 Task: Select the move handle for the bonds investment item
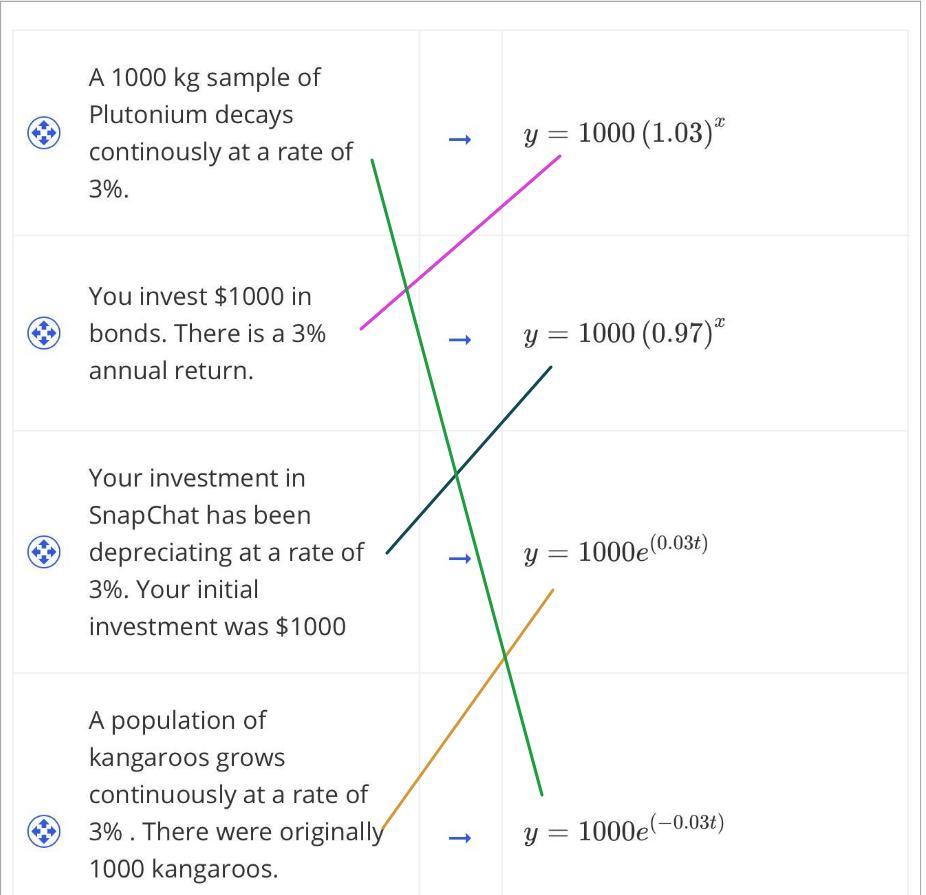click(x=44, y=333)
